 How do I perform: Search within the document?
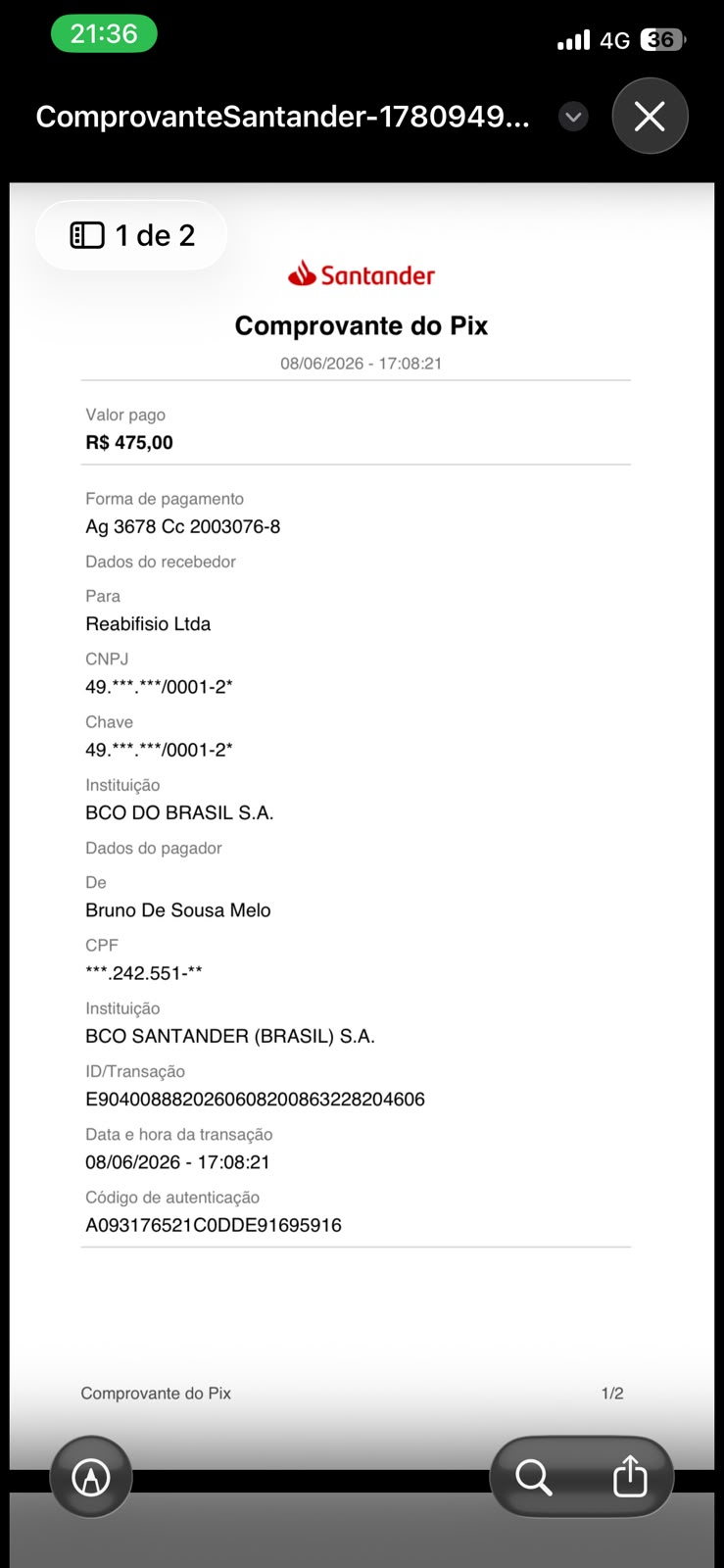pyautogui.click(x=535, y=1477)
